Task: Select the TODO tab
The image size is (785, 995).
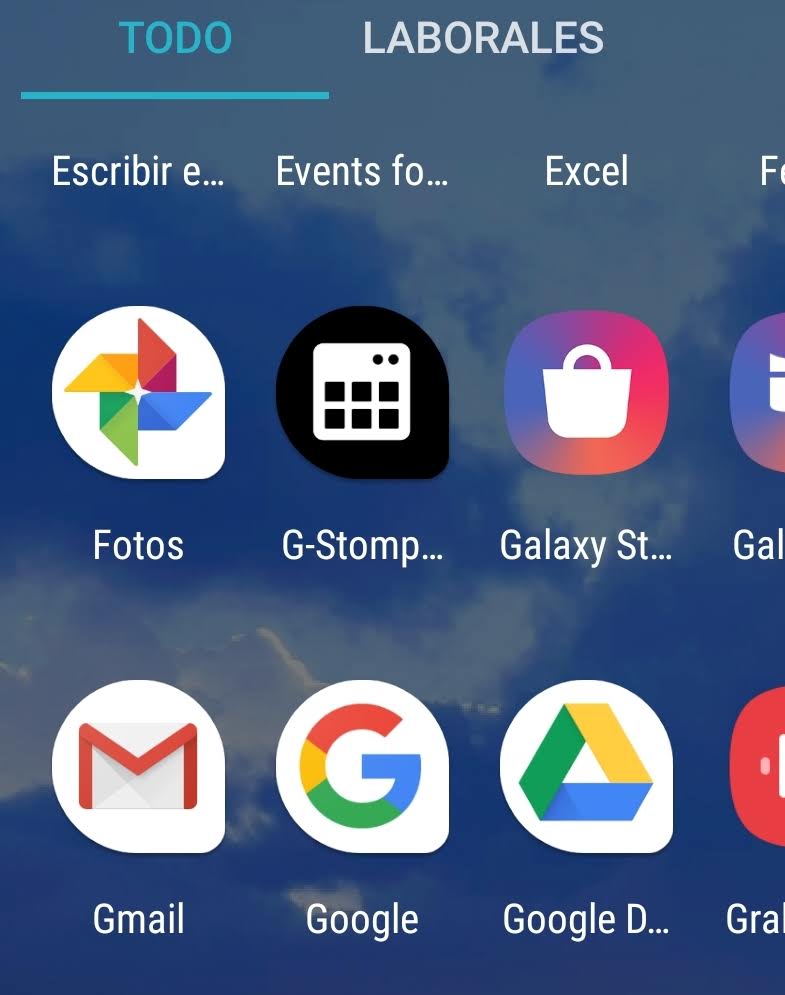Action: [175, 38]
